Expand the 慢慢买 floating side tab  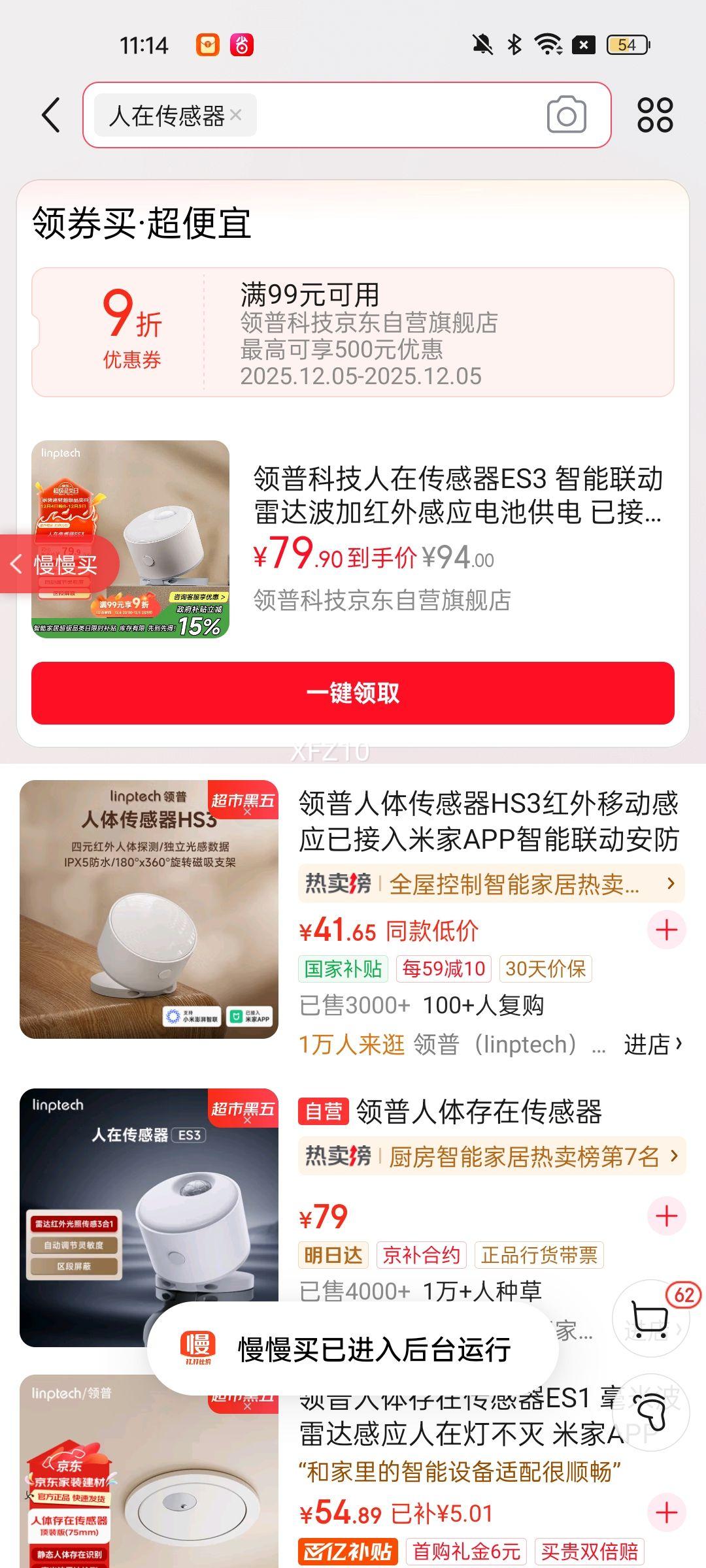click(x=59, y=564)
